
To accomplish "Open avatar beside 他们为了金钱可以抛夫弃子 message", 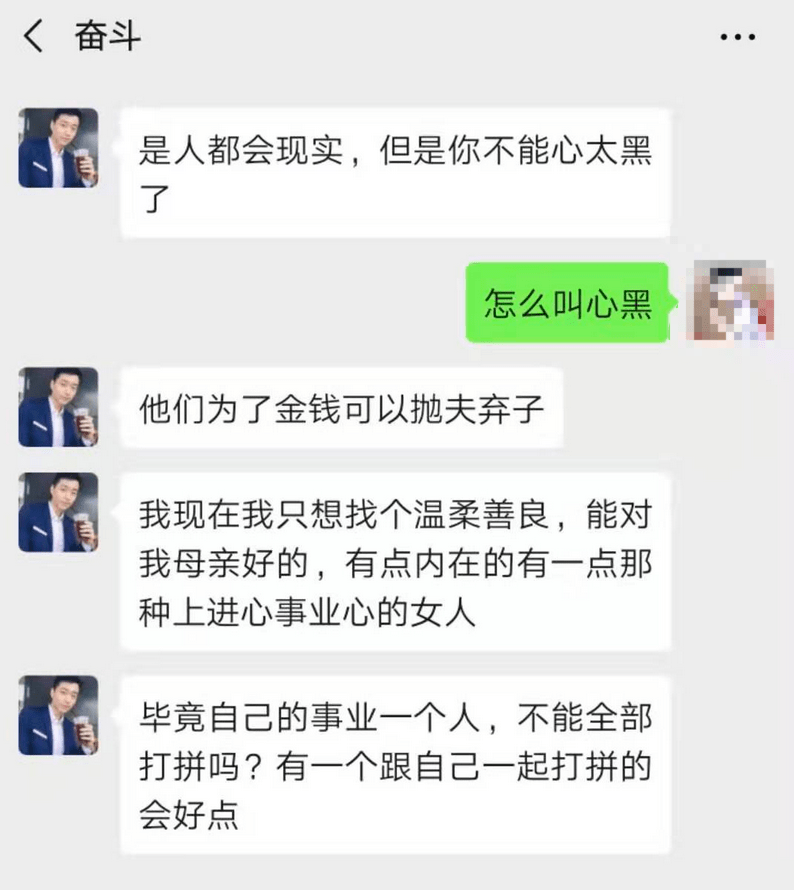I will pyautogui.click(x=58, y=407).
